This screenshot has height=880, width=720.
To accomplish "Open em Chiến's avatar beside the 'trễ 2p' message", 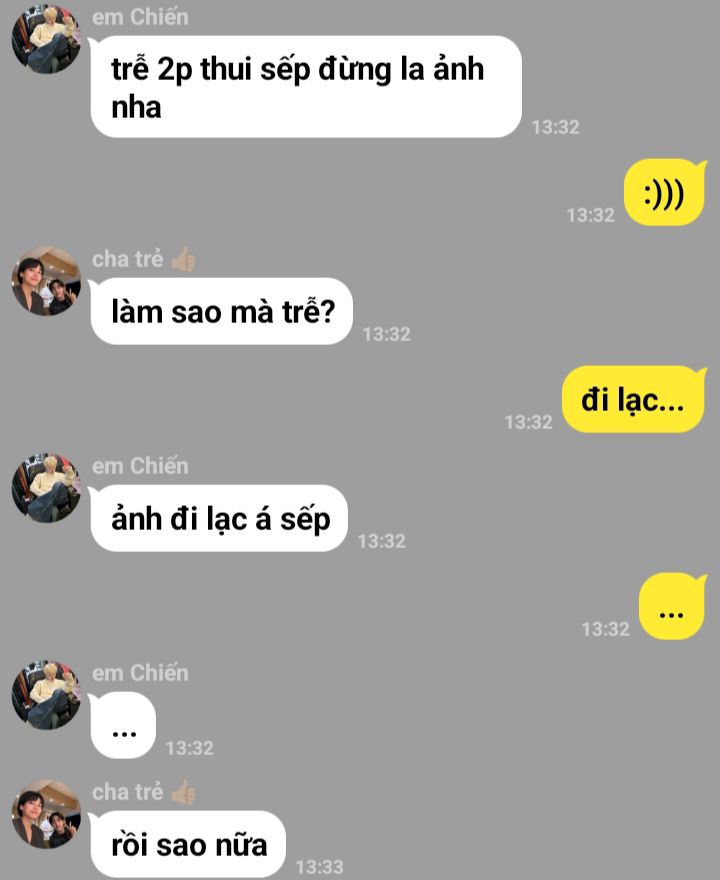I will (46, 39).
